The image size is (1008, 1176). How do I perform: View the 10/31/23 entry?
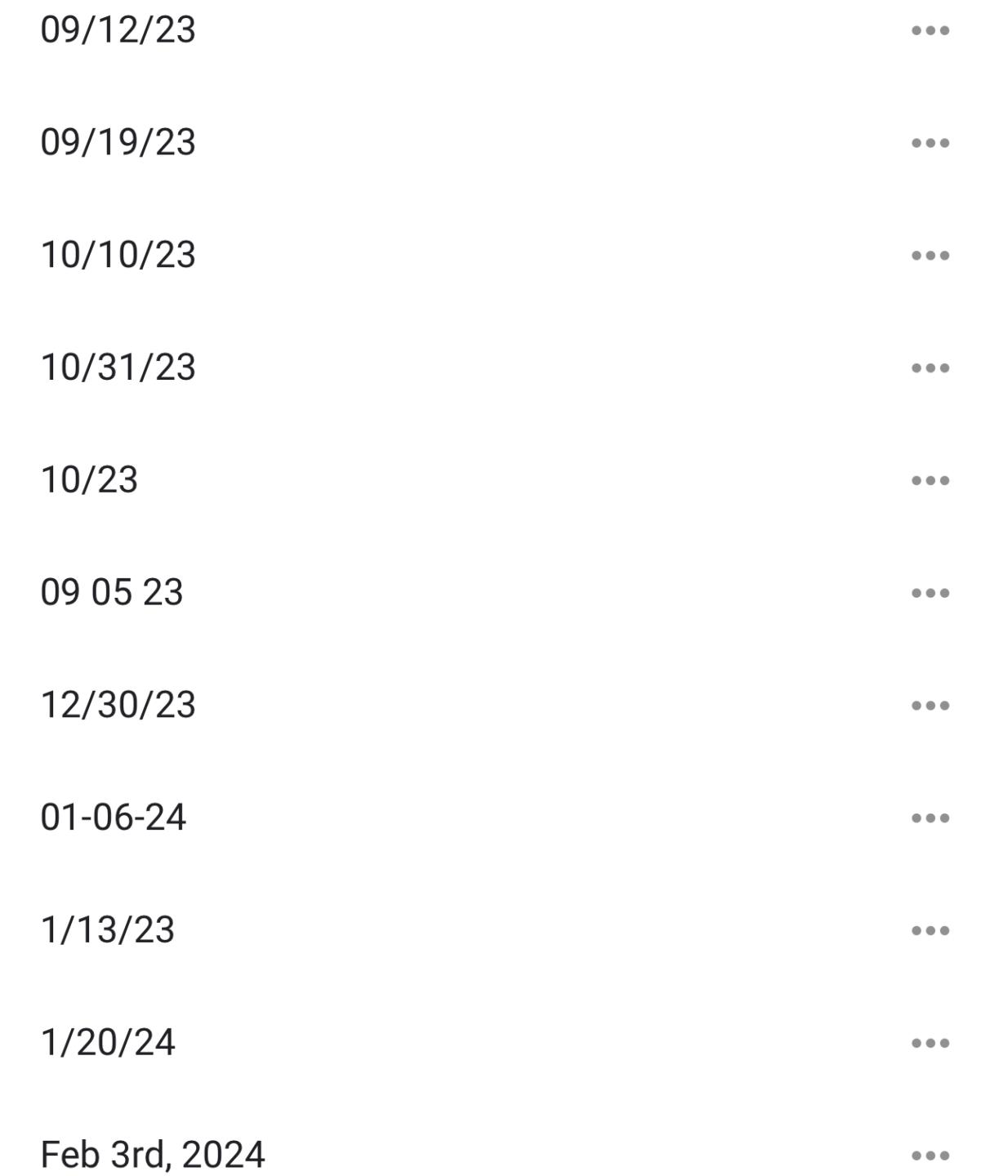pos(118,367)
